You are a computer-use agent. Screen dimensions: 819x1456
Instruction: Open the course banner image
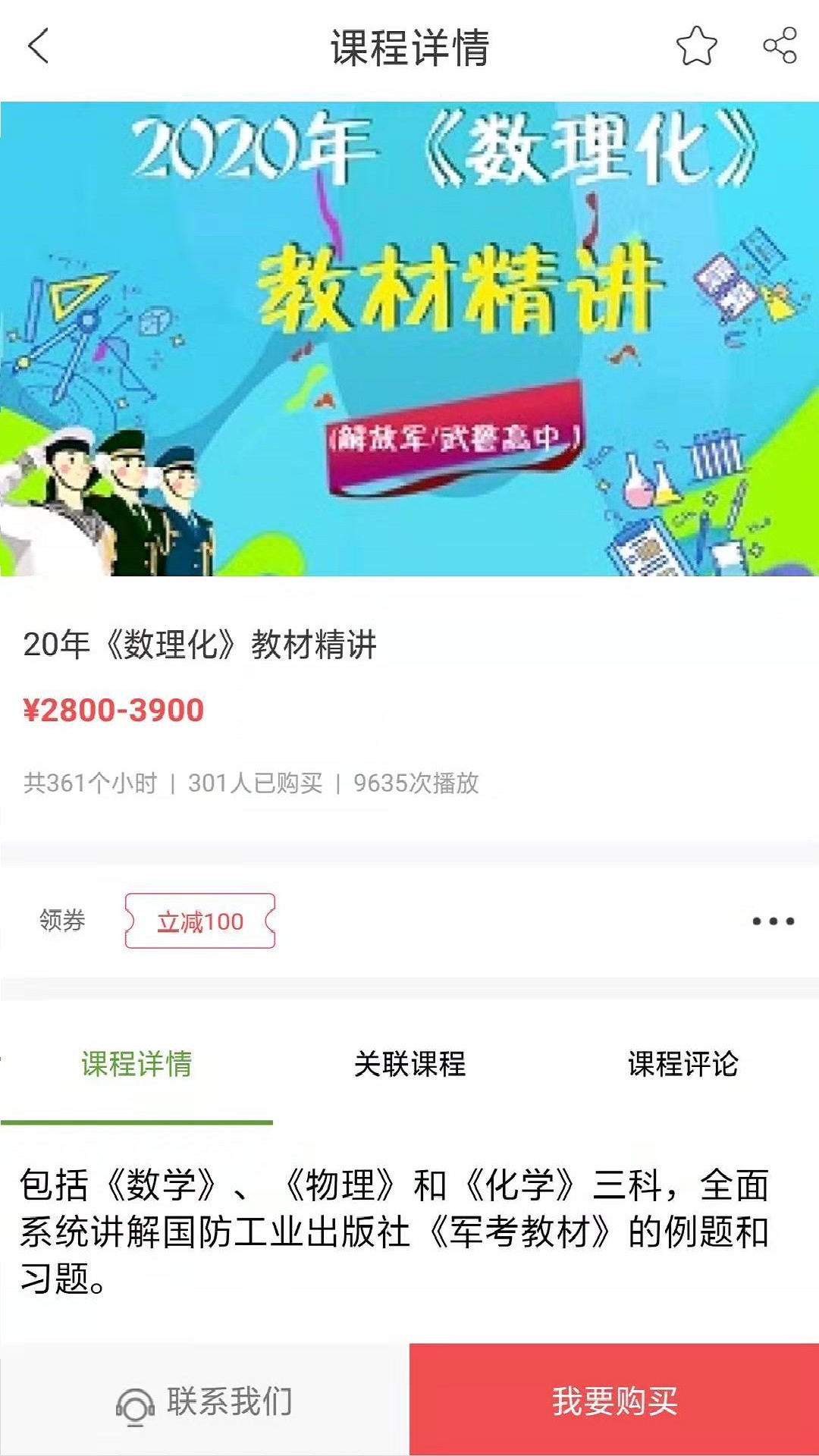(409, 337)
